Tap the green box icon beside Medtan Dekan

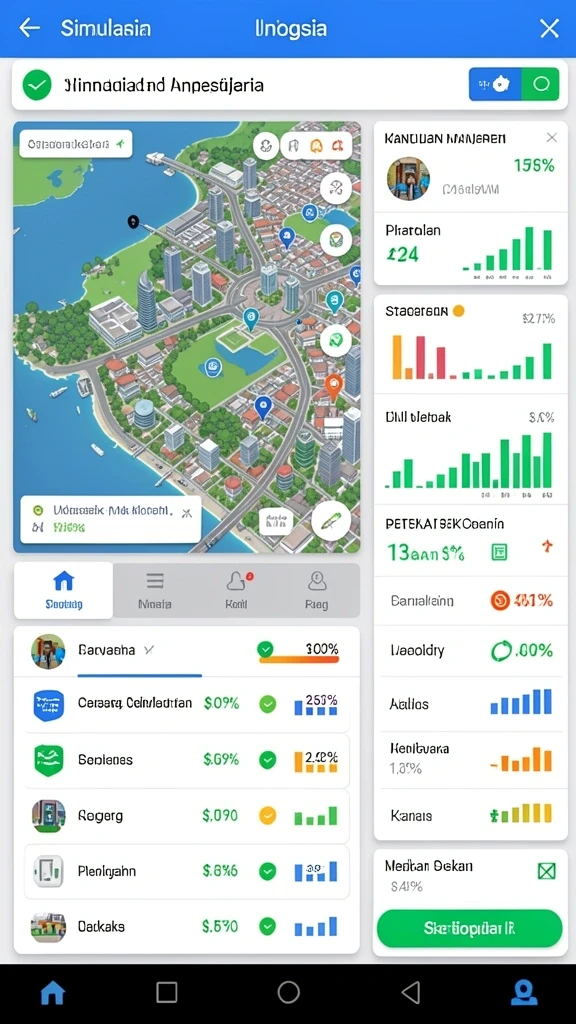tap(546, 871)
